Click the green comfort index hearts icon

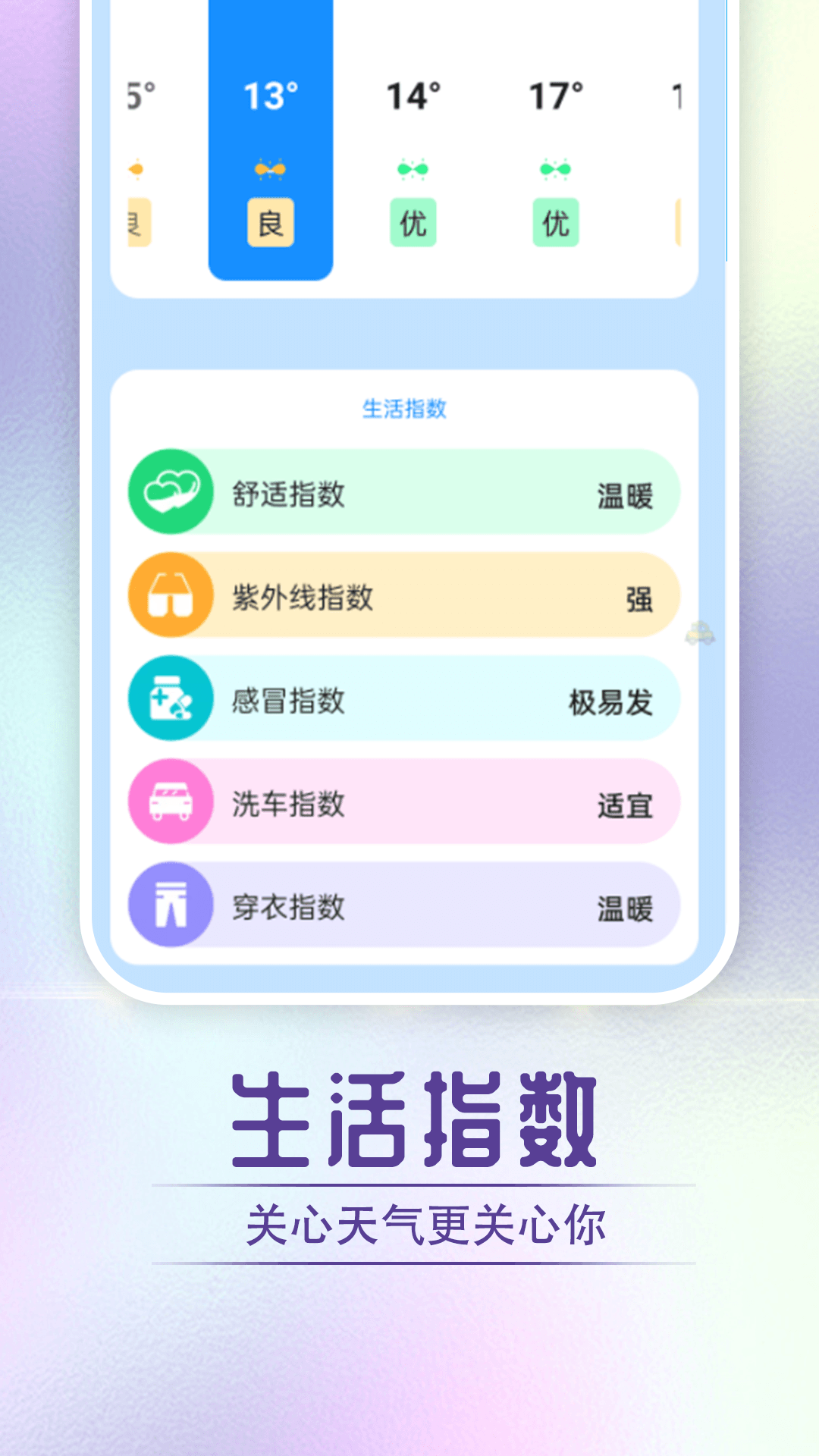point(170,492)
